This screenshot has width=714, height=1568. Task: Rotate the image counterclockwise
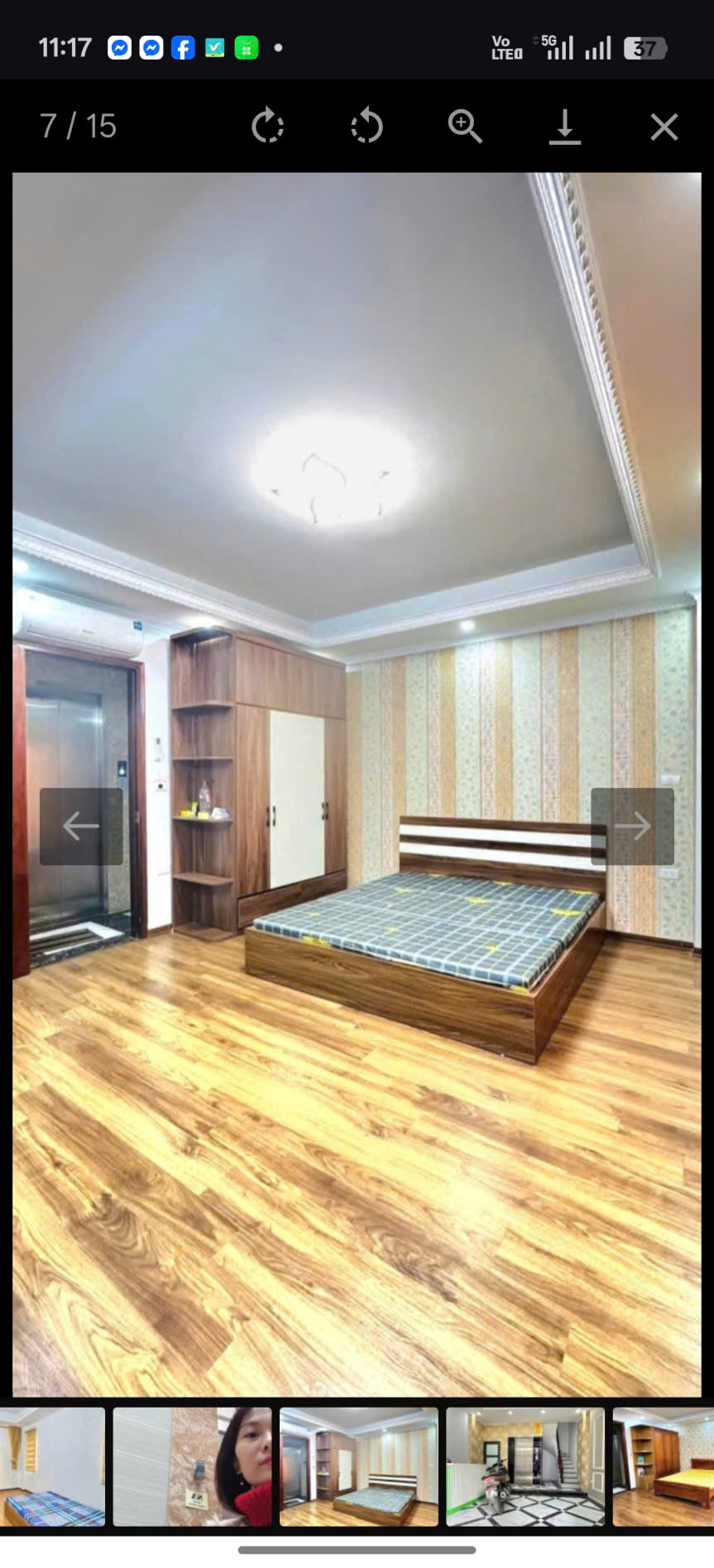(367, 127)
